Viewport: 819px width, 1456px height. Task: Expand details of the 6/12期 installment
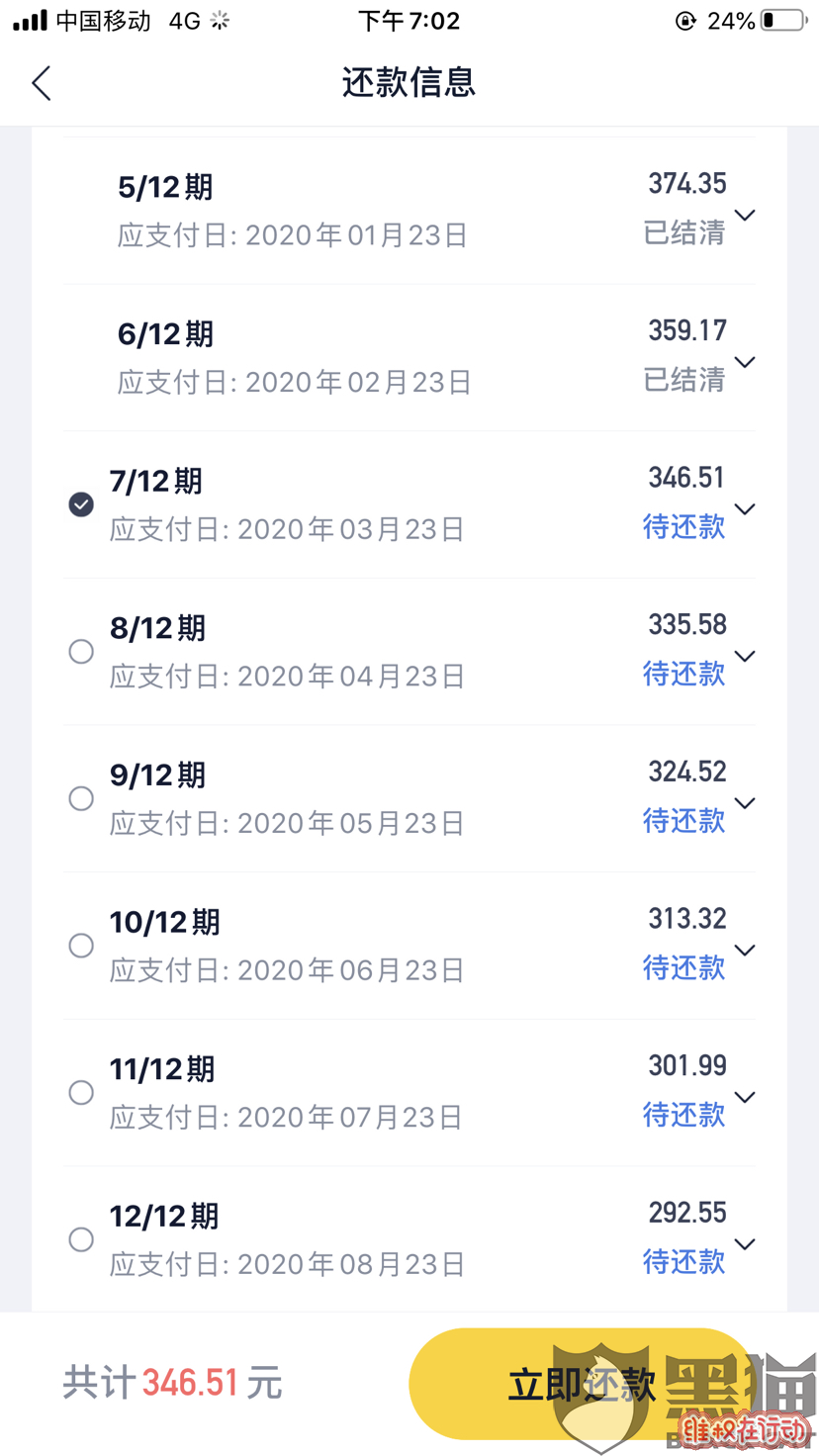coord(745,362)
